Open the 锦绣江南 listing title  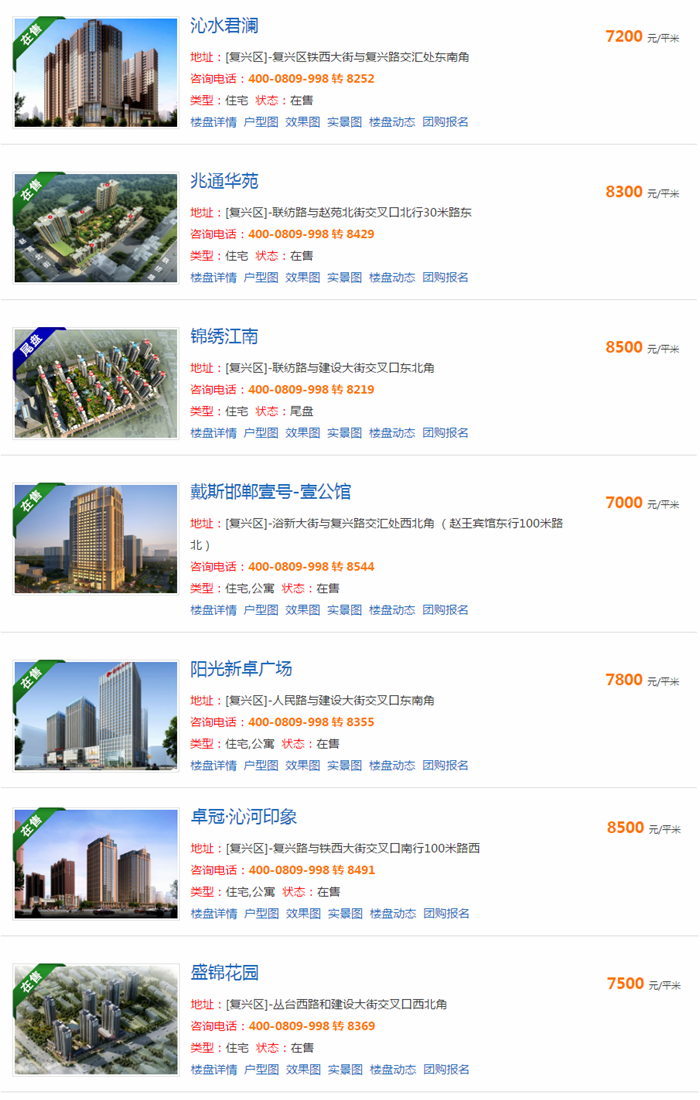pos(224,337)
